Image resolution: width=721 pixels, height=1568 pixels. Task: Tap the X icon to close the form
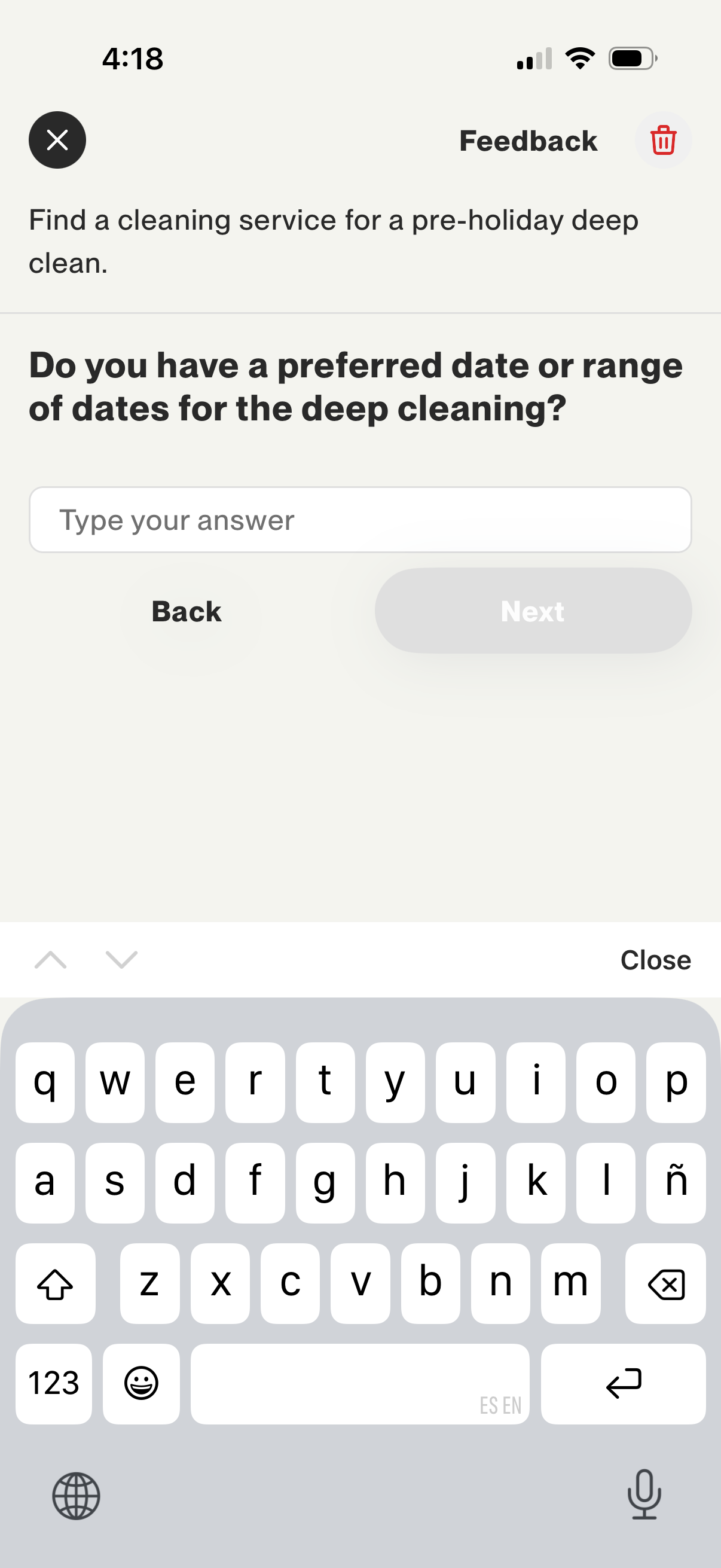57,139
